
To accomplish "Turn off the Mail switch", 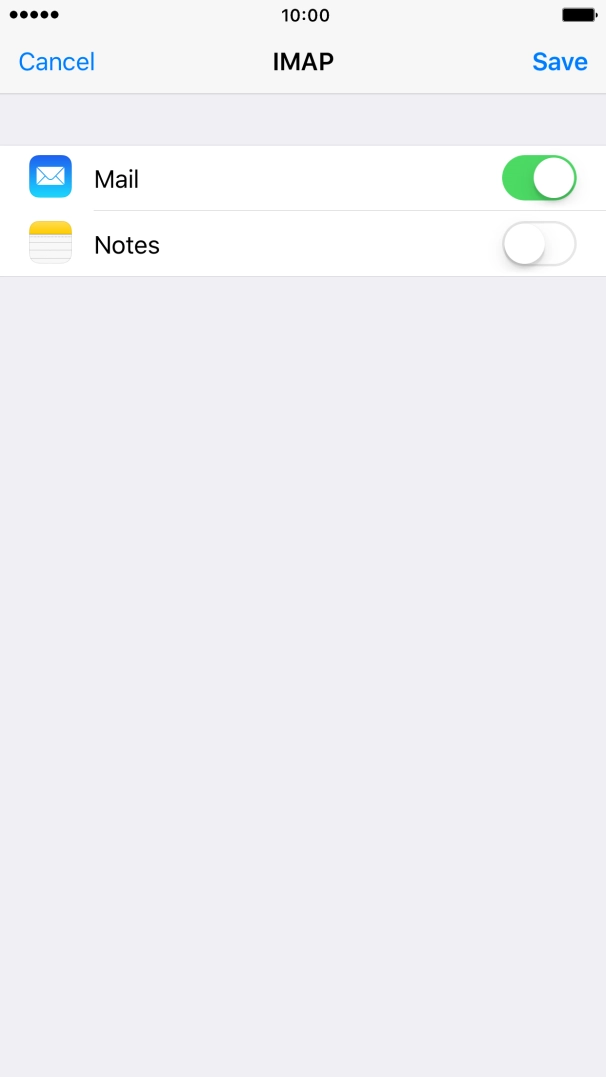I will (539, 179).
